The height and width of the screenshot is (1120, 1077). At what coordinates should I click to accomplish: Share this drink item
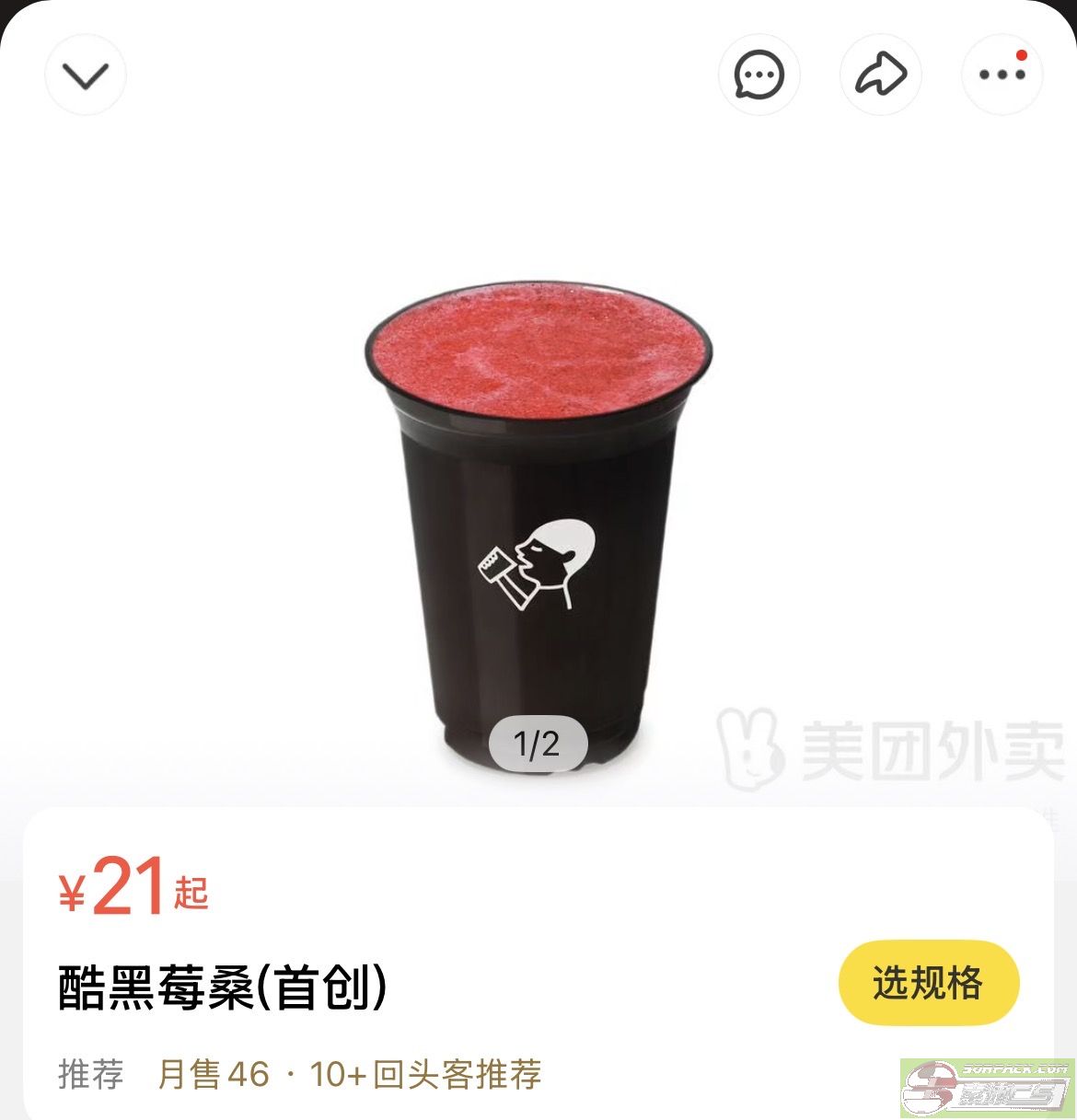coord(881,75)
